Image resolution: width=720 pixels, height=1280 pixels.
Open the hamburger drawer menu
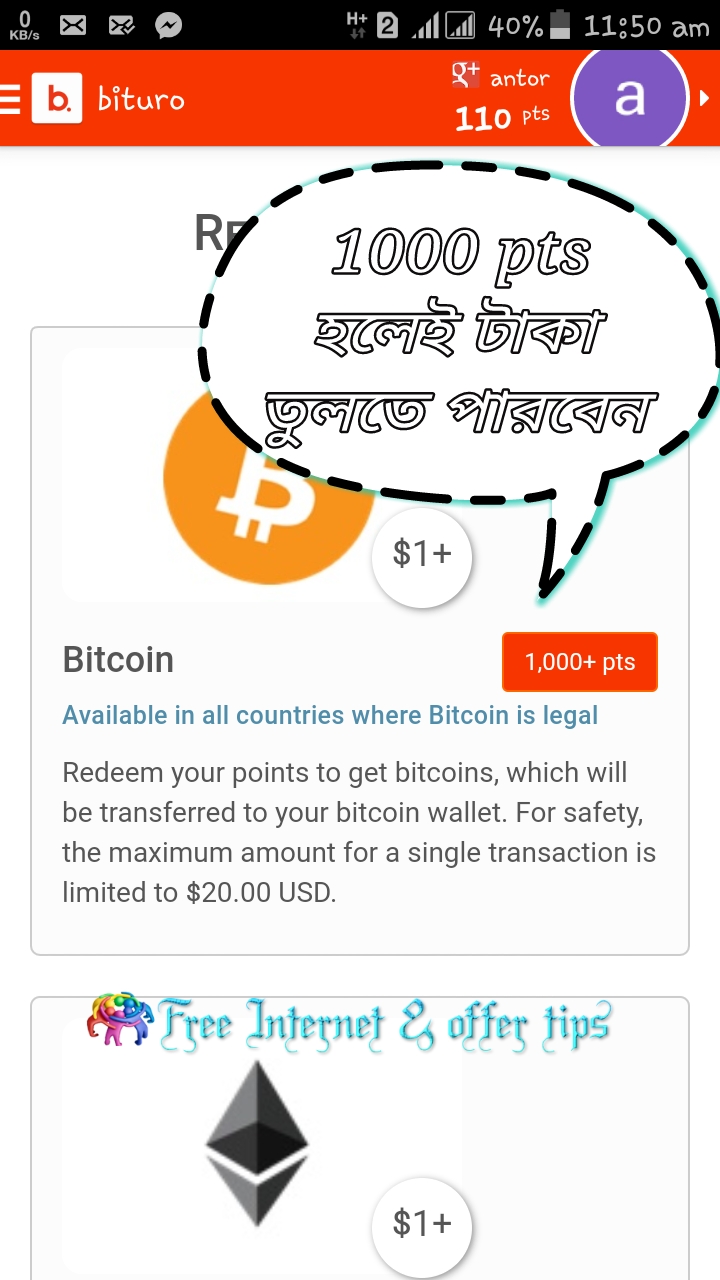pyautogui.click(x=10, y=99)
